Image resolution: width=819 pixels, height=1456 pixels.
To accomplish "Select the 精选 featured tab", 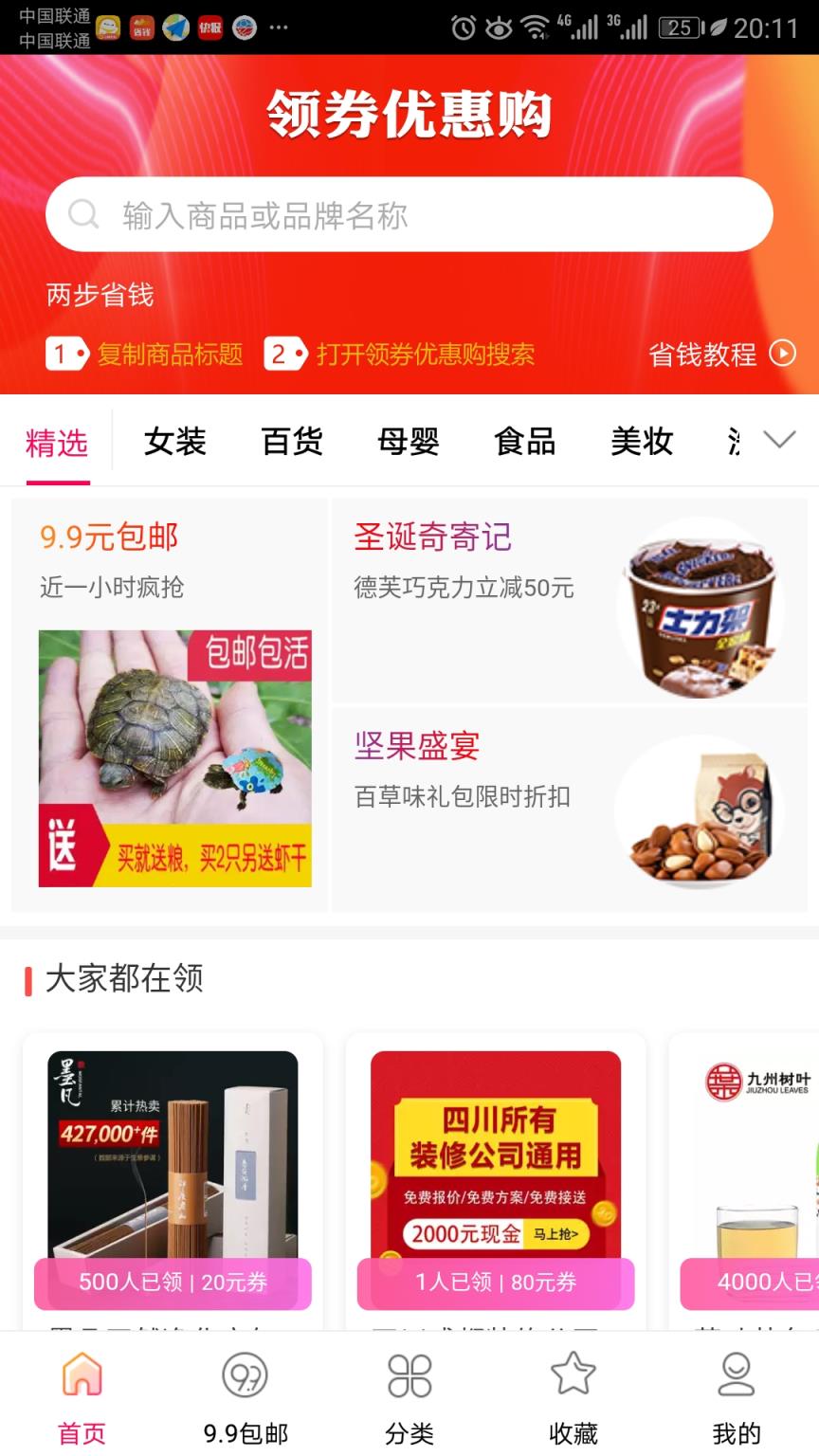I will (57, 442).
